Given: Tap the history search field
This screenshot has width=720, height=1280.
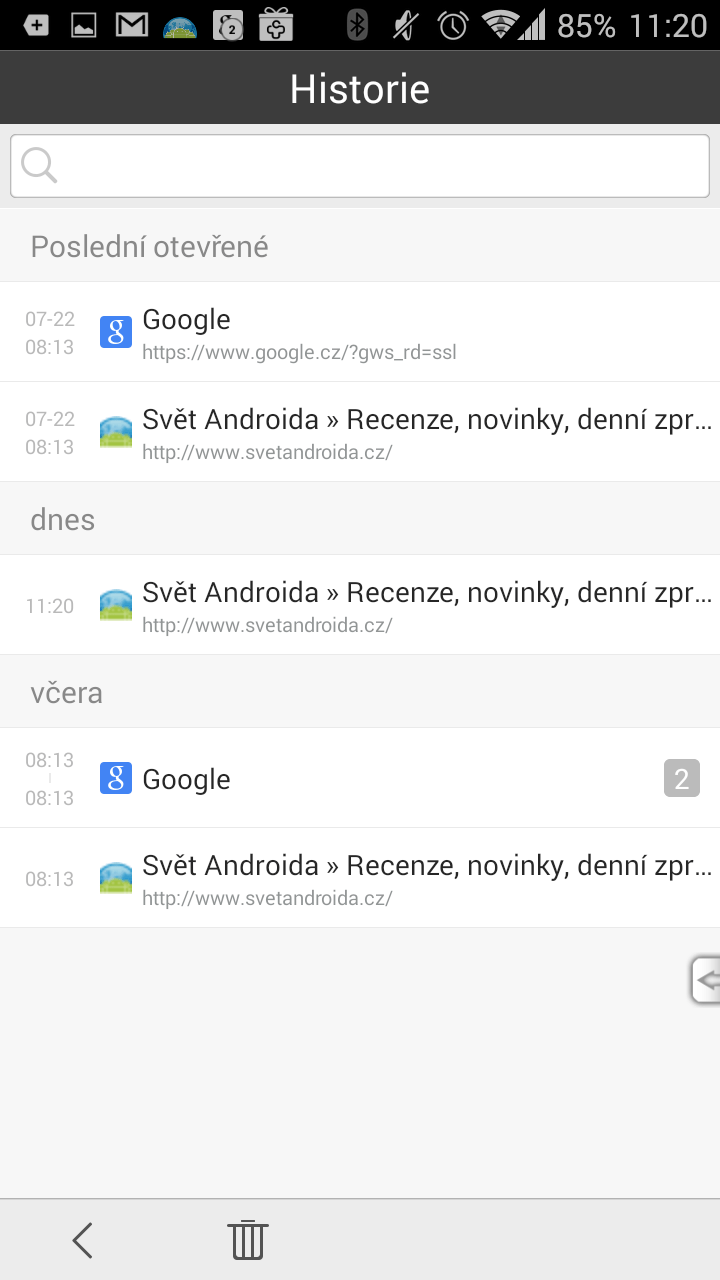Looking at the screenshot, I should pyautogui.click(x=360, y=166).
